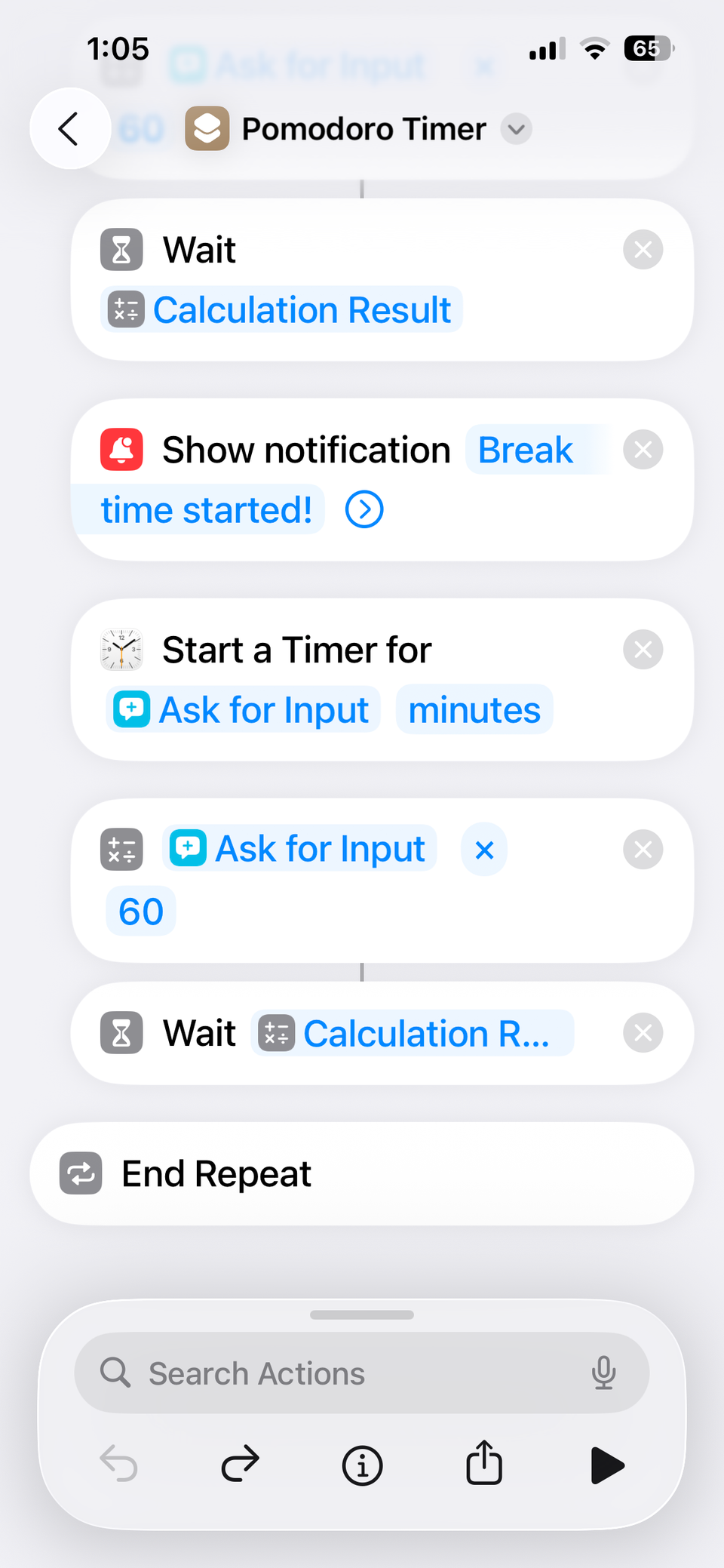Select the Start a Timer clock icon

click(x=121, y=649)
